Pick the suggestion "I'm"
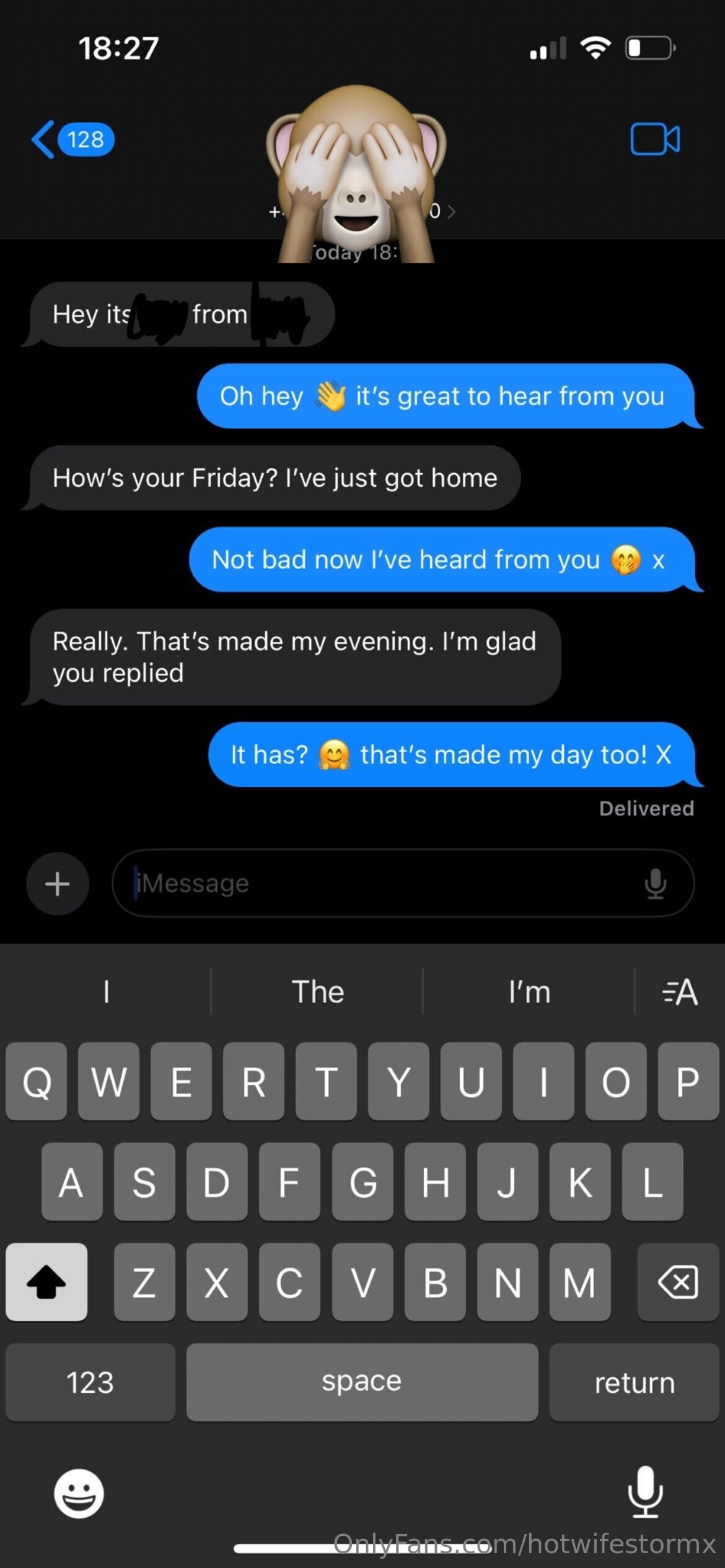 point(529,992)
